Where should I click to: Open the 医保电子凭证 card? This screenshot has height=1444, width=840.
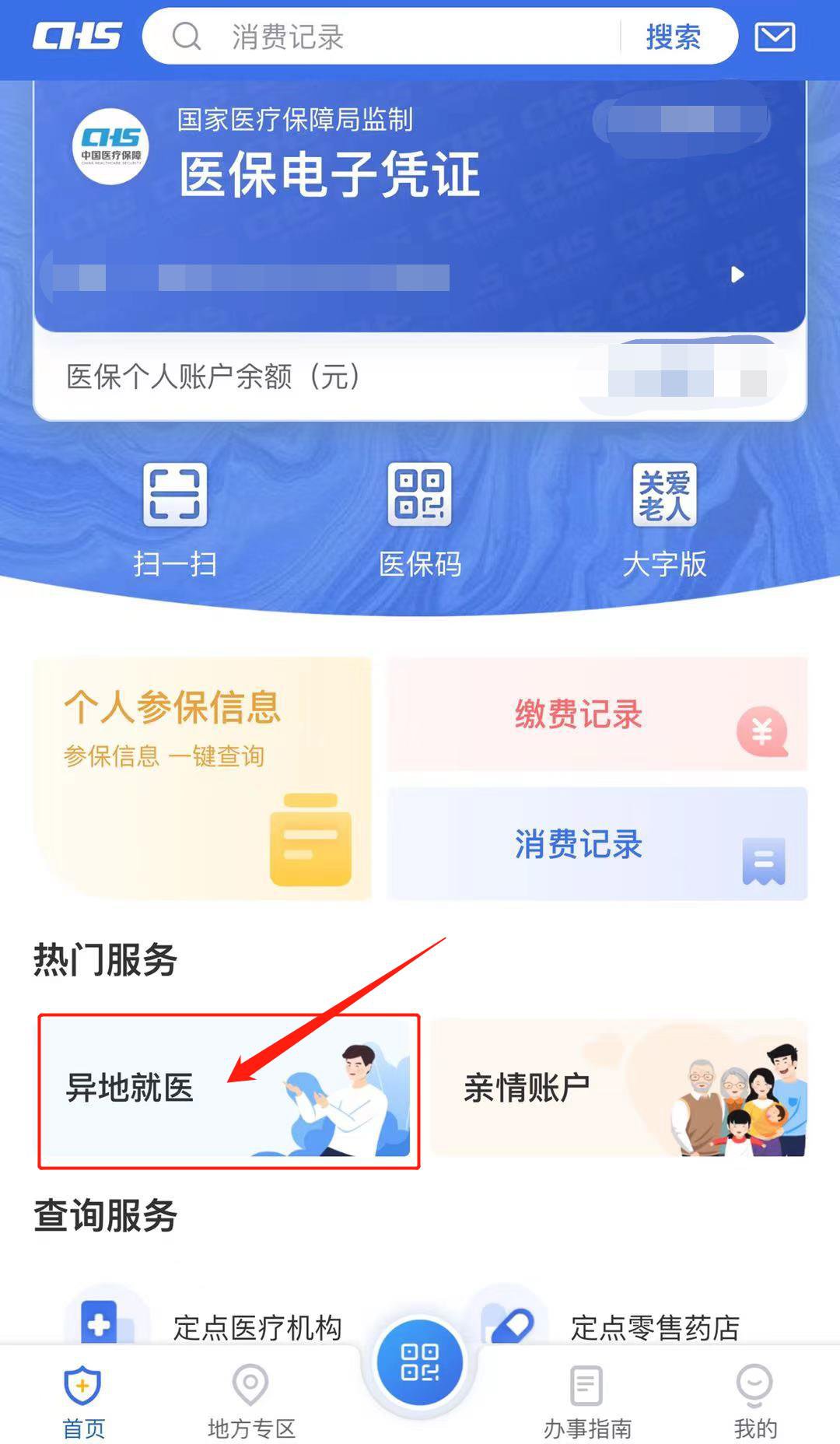pyautogui.click(x=420, y=206)
